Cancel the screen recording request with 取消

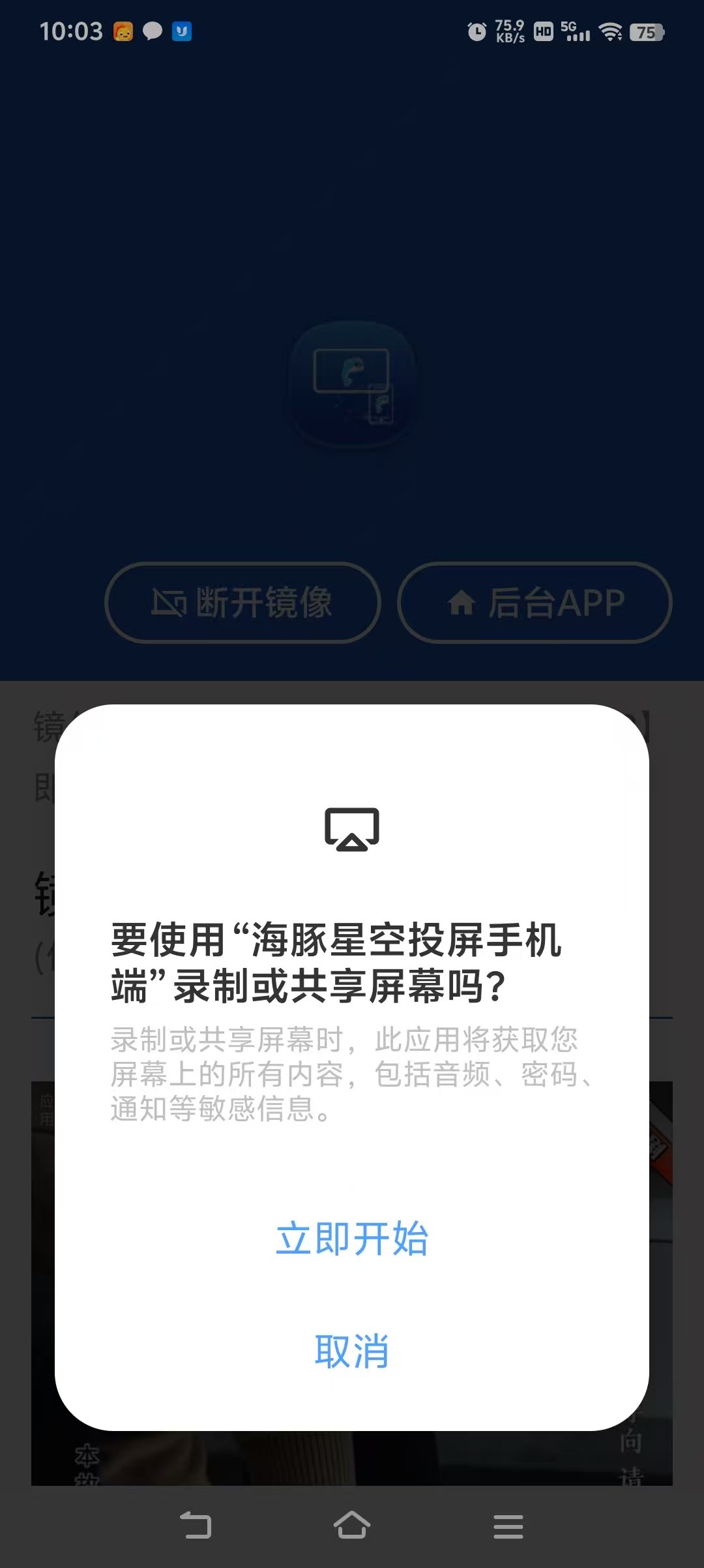pyautogui.click(x=351, y=1351)
